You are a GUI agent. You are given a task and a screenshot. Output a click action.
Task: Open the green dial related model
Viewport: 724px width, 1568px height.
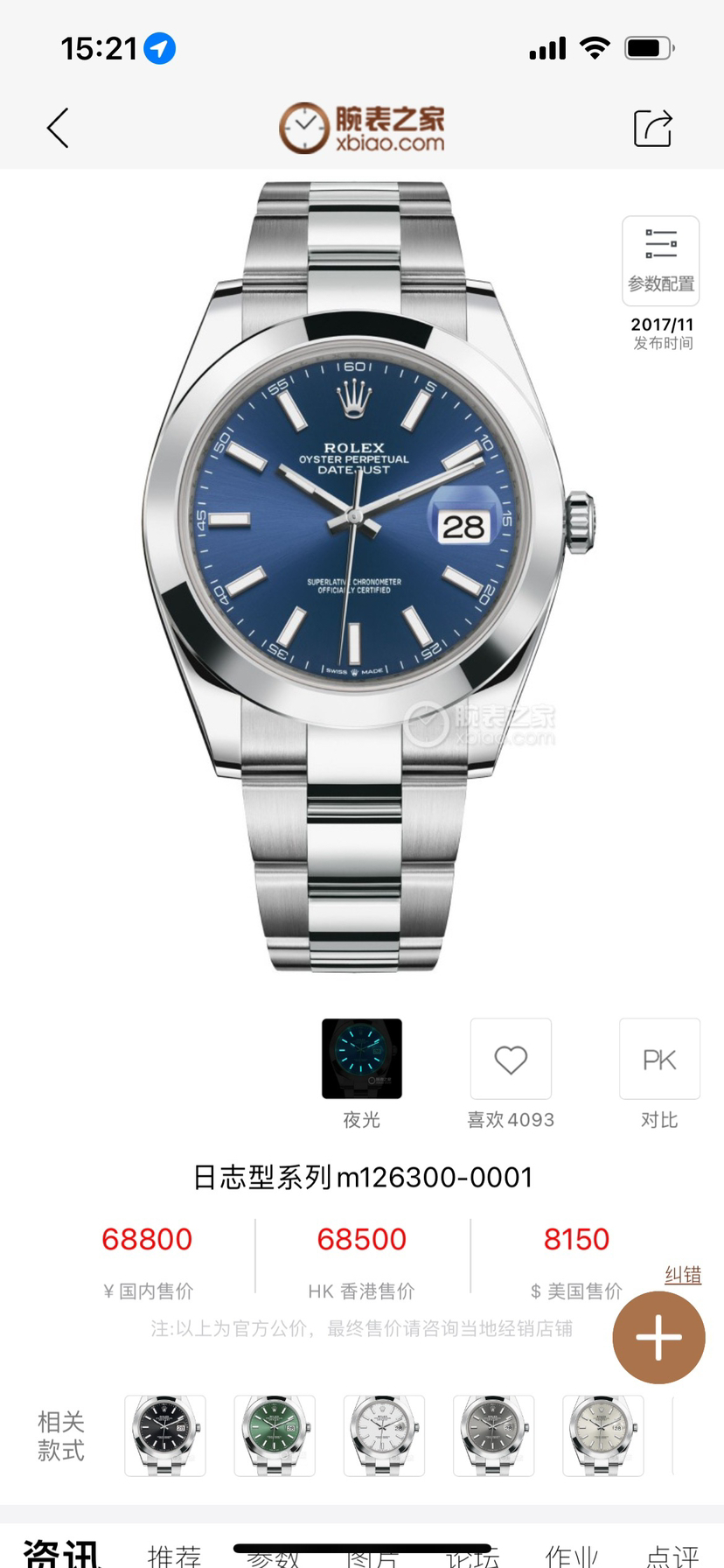[x=275, y=1435]
